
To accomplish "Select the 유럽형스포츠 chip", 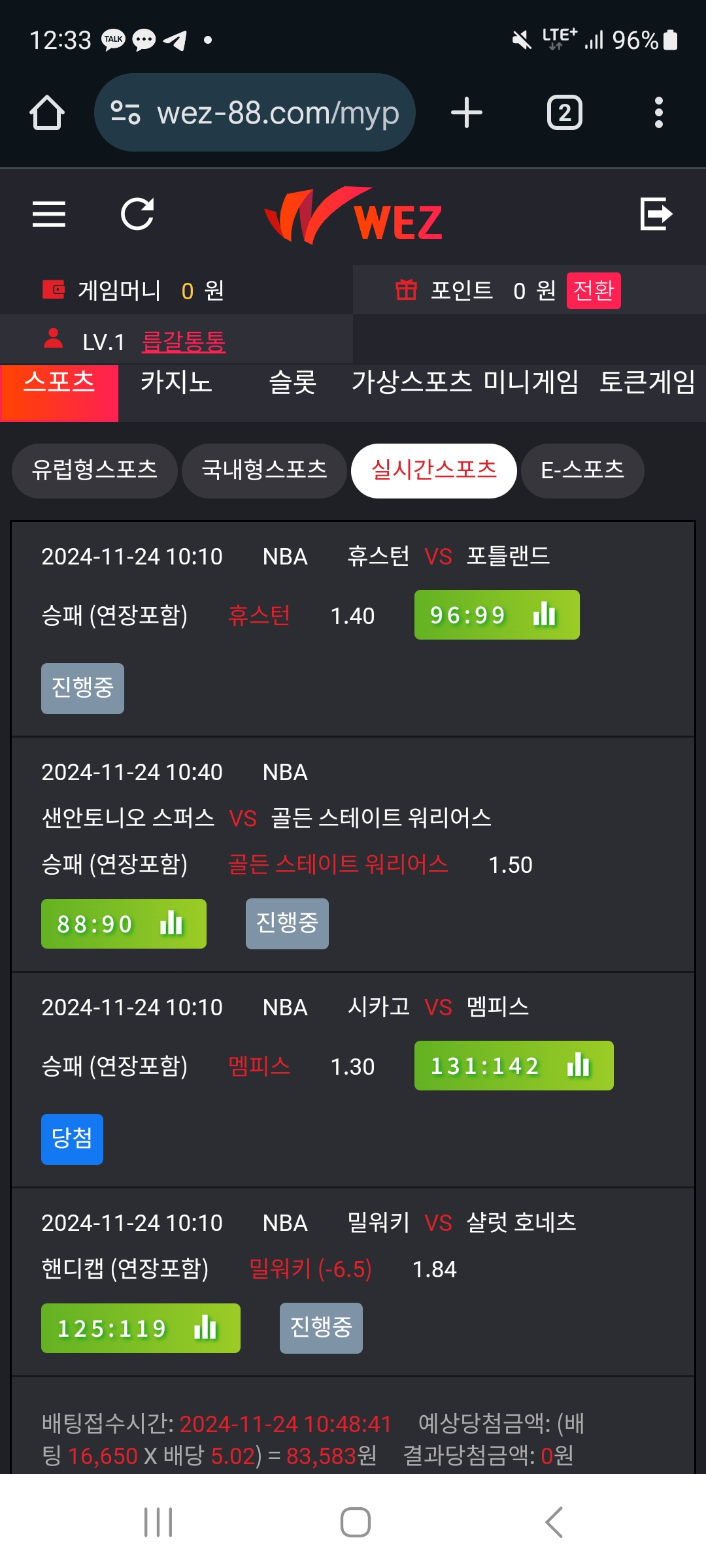I will 95,470.
